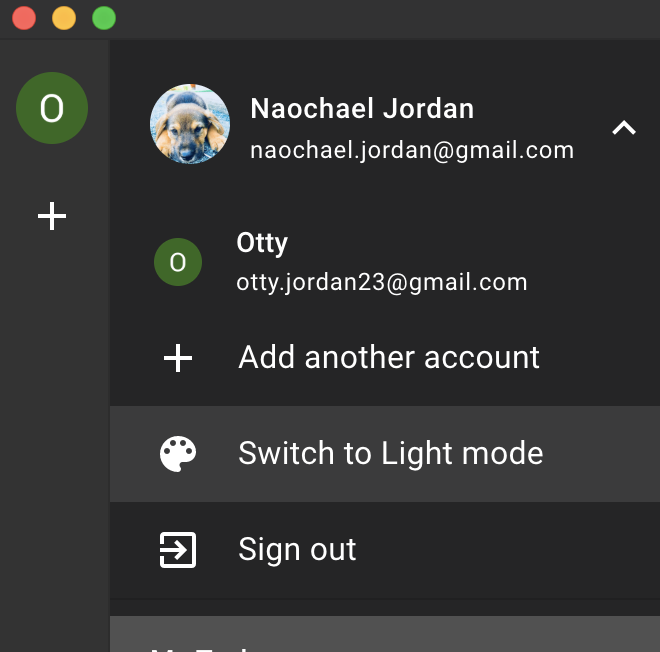
Task: Minimize the window with the yellow button
Action: [63, 18]
